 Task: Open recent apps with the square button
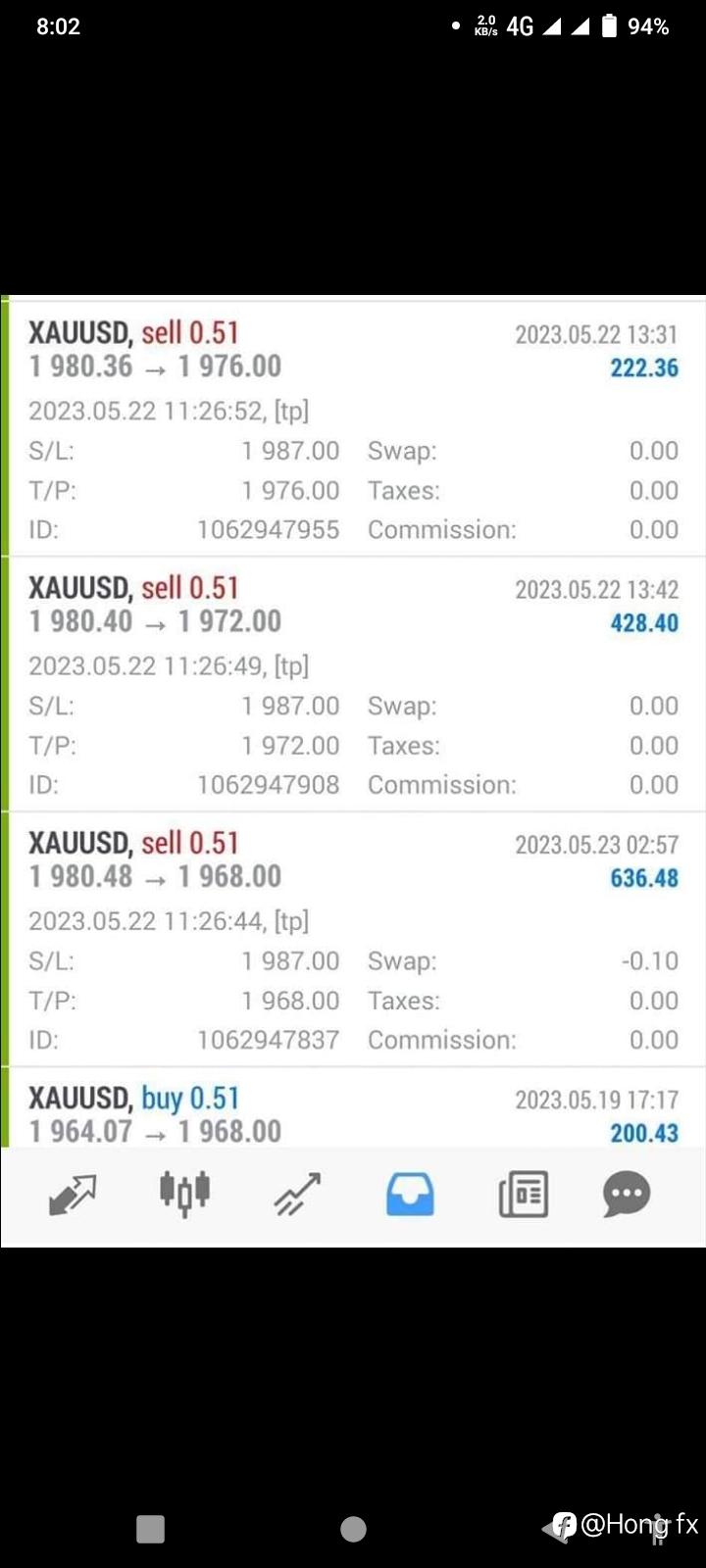[x=150, y=1529]
